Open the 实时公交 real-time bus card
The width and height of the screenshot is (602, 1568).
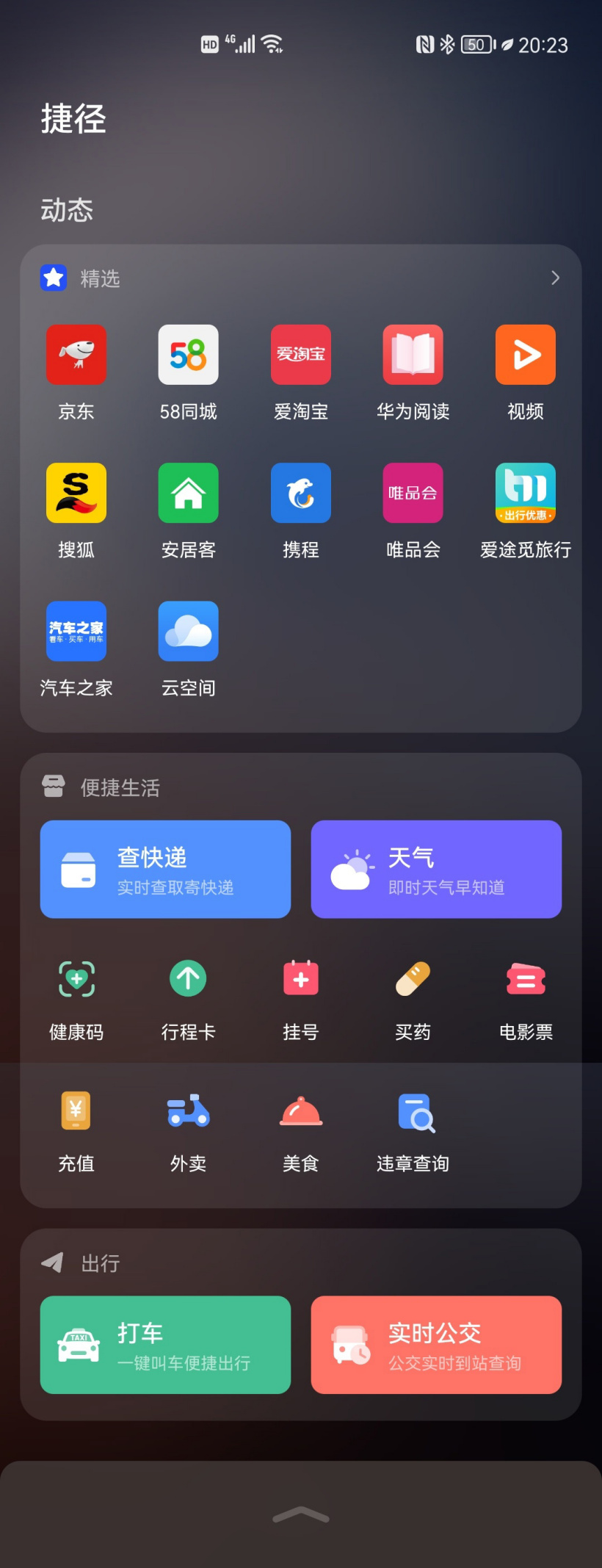click(x=436, y=1345)
